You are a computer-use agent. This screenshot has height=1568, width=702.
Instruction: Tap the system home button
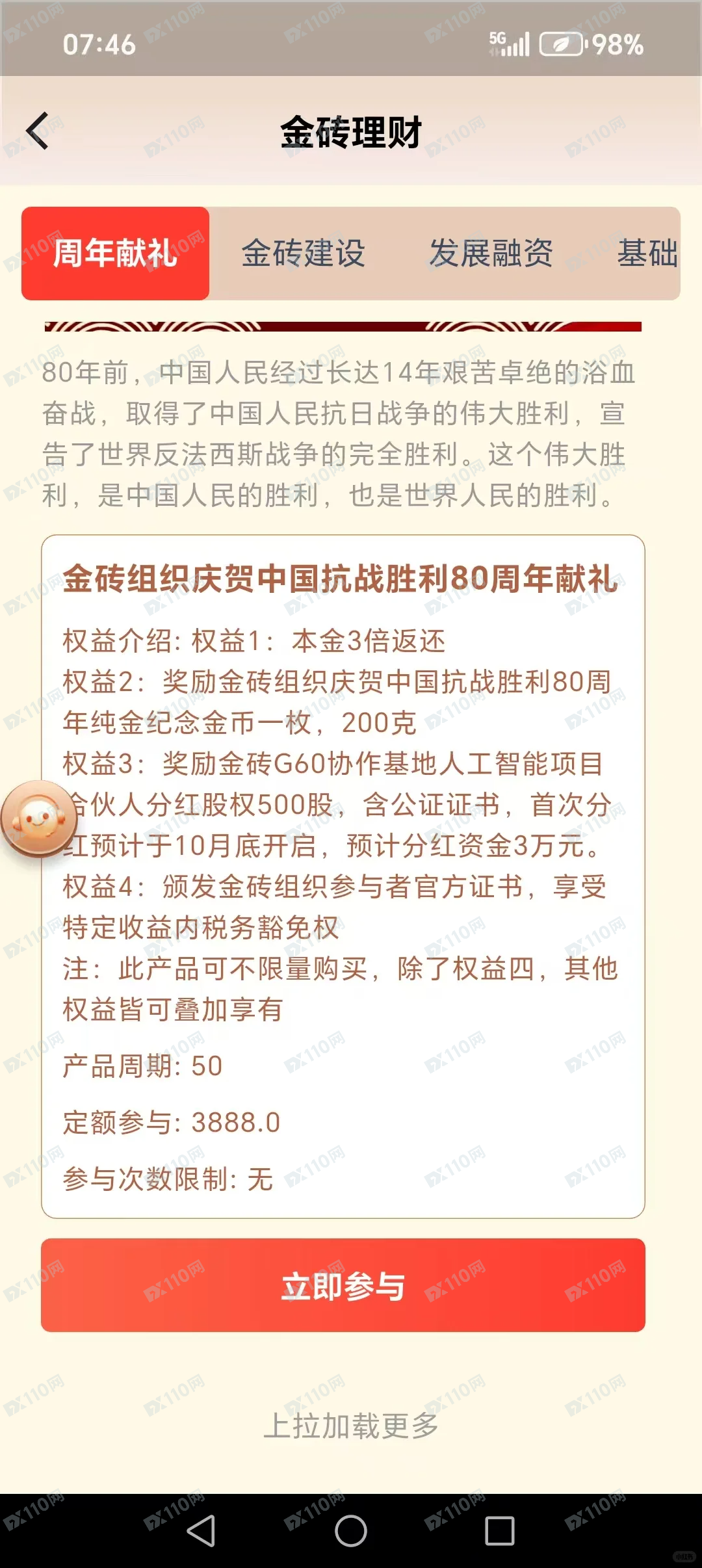pos(351,1530)
